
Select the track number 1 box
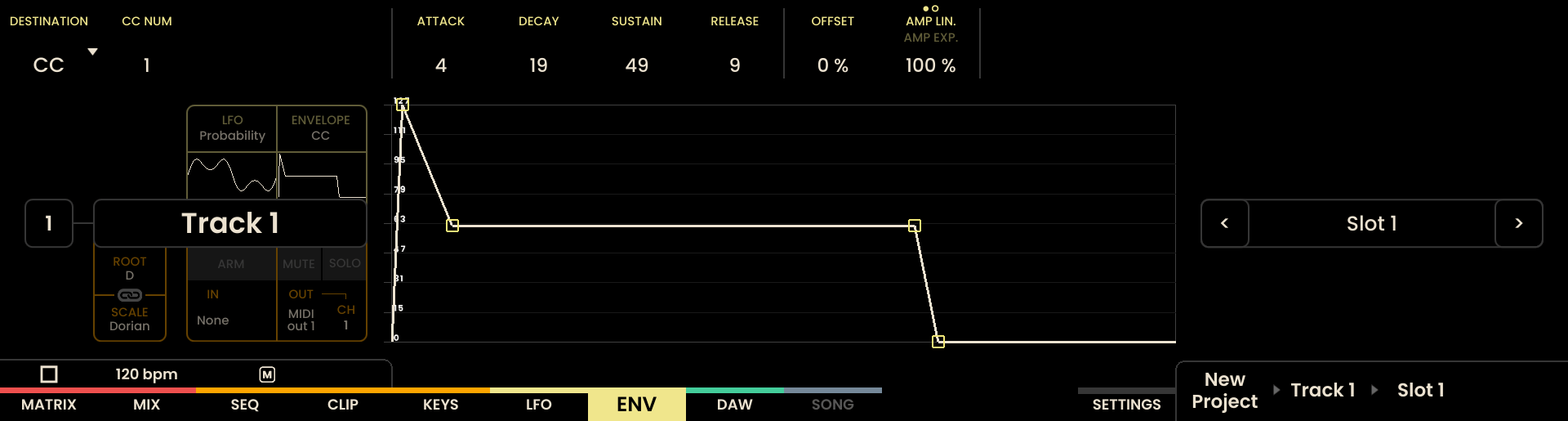click(x=49, y=223)
